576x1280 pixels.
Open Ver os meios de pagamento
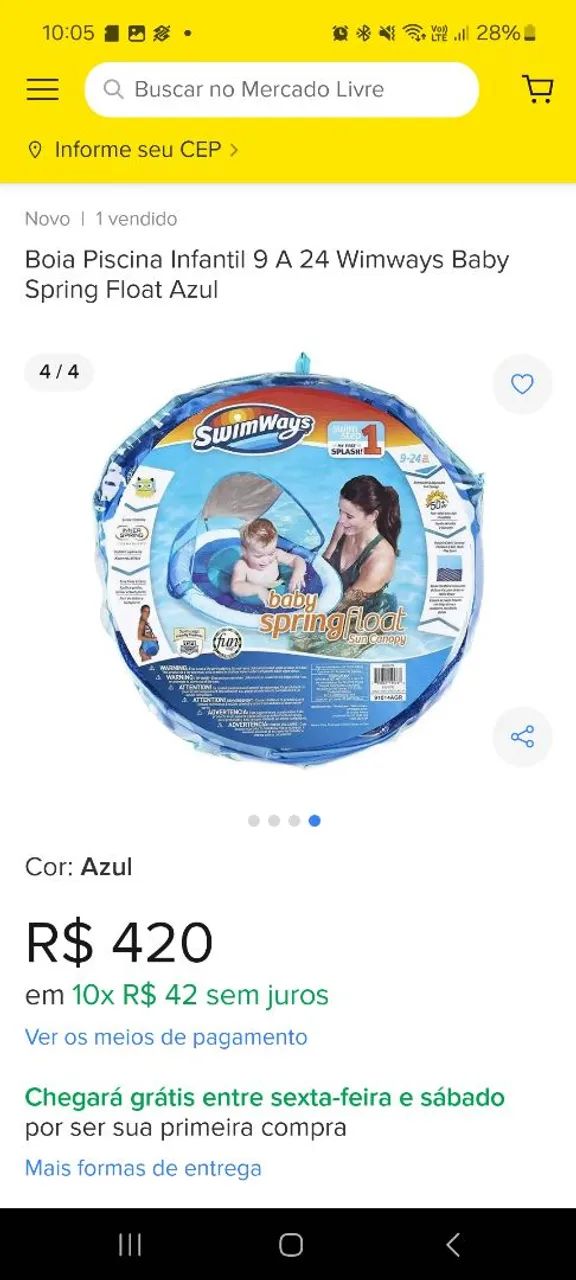coord(166,1037)
